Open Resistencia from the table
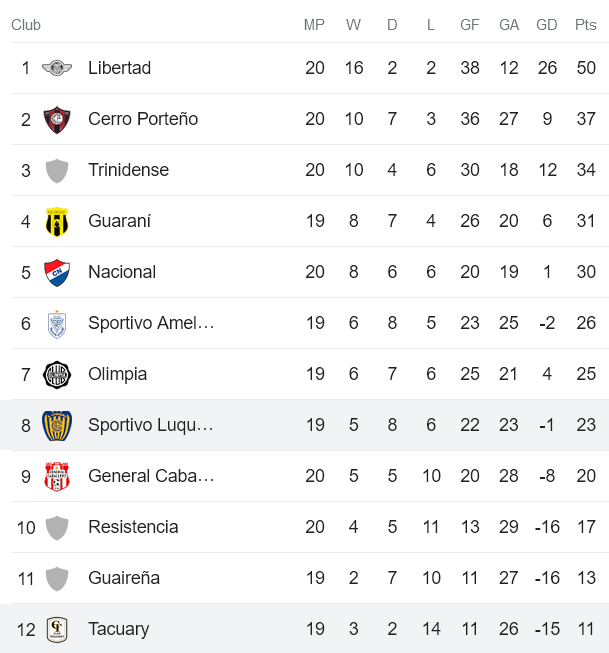 (133, 527)
